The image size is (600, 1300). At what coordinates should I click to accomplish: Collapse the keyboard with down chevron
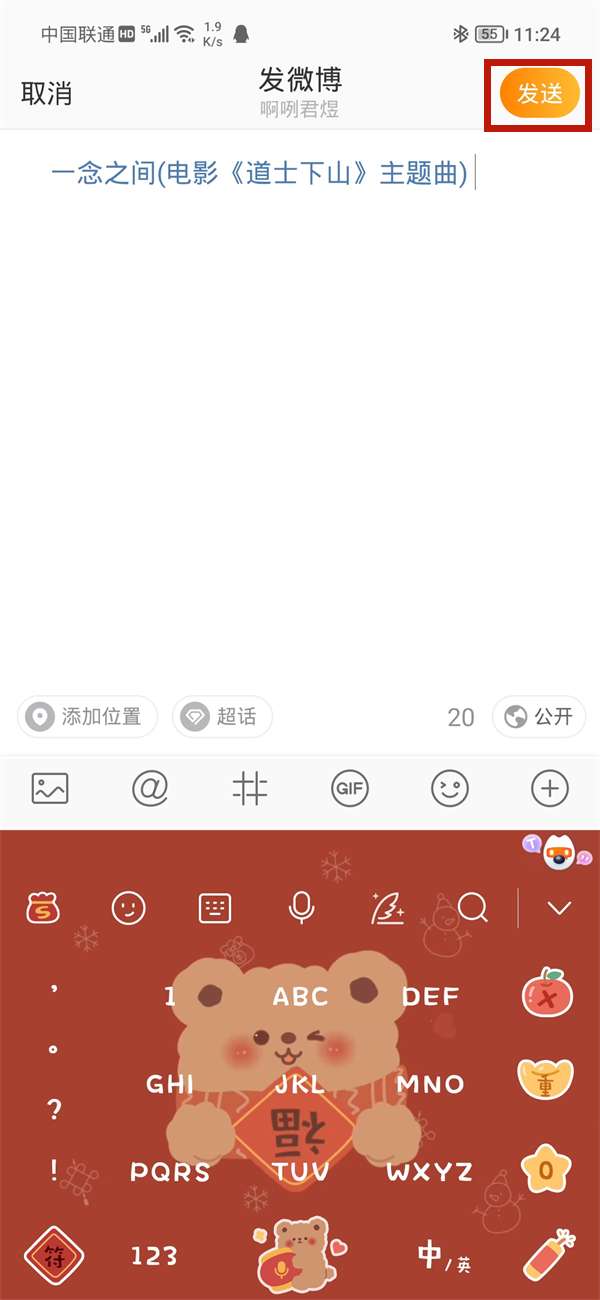coord(559,907)
